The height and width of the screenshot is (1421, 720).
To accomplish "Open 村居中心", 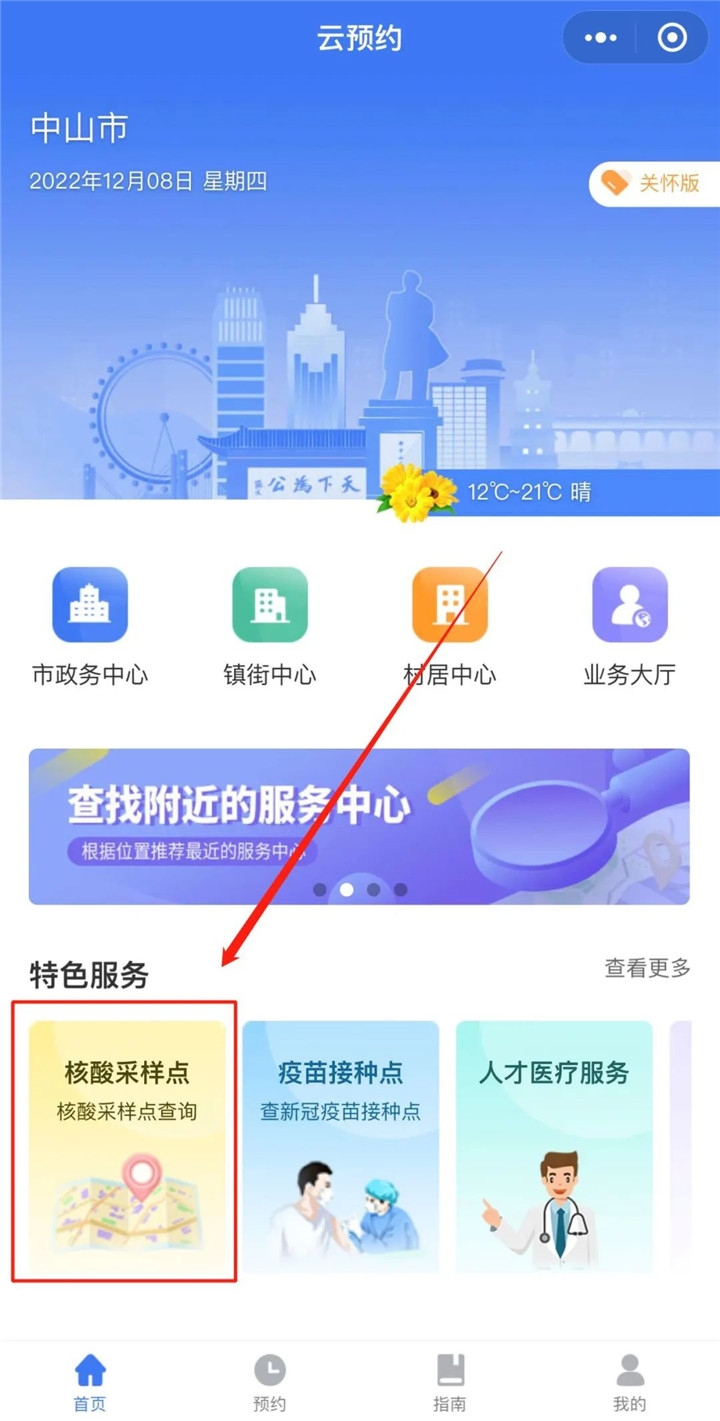I will pos(450,626).
